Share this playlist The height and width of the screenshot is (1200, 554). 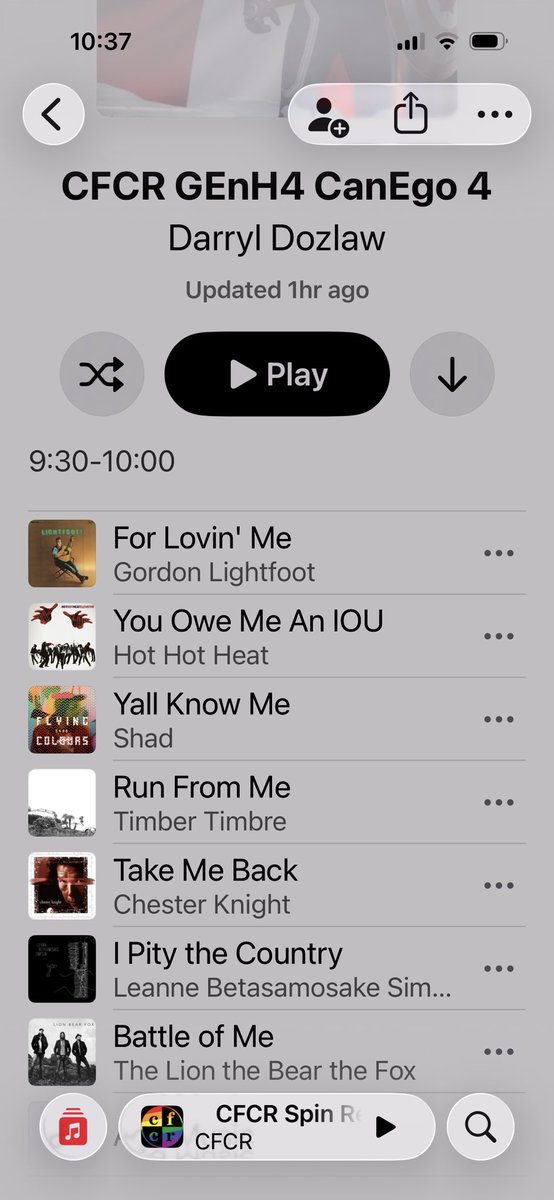[410, 114]
